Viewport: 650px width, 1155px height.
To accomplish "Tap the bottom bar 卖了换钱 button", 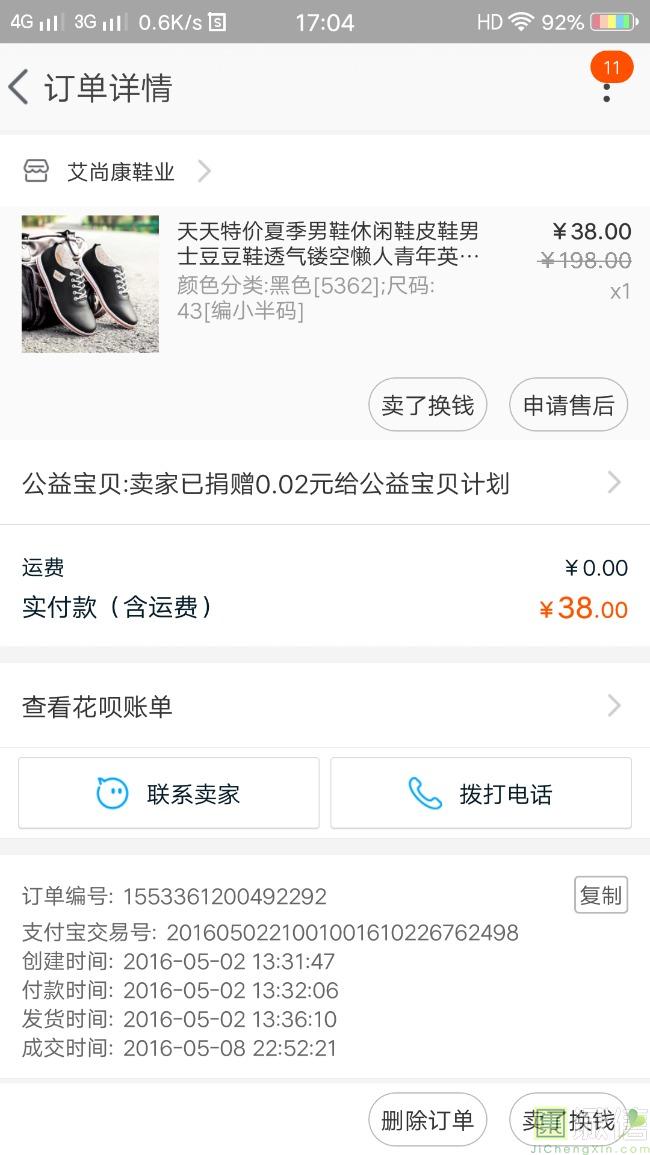I will pos(568,1120).
